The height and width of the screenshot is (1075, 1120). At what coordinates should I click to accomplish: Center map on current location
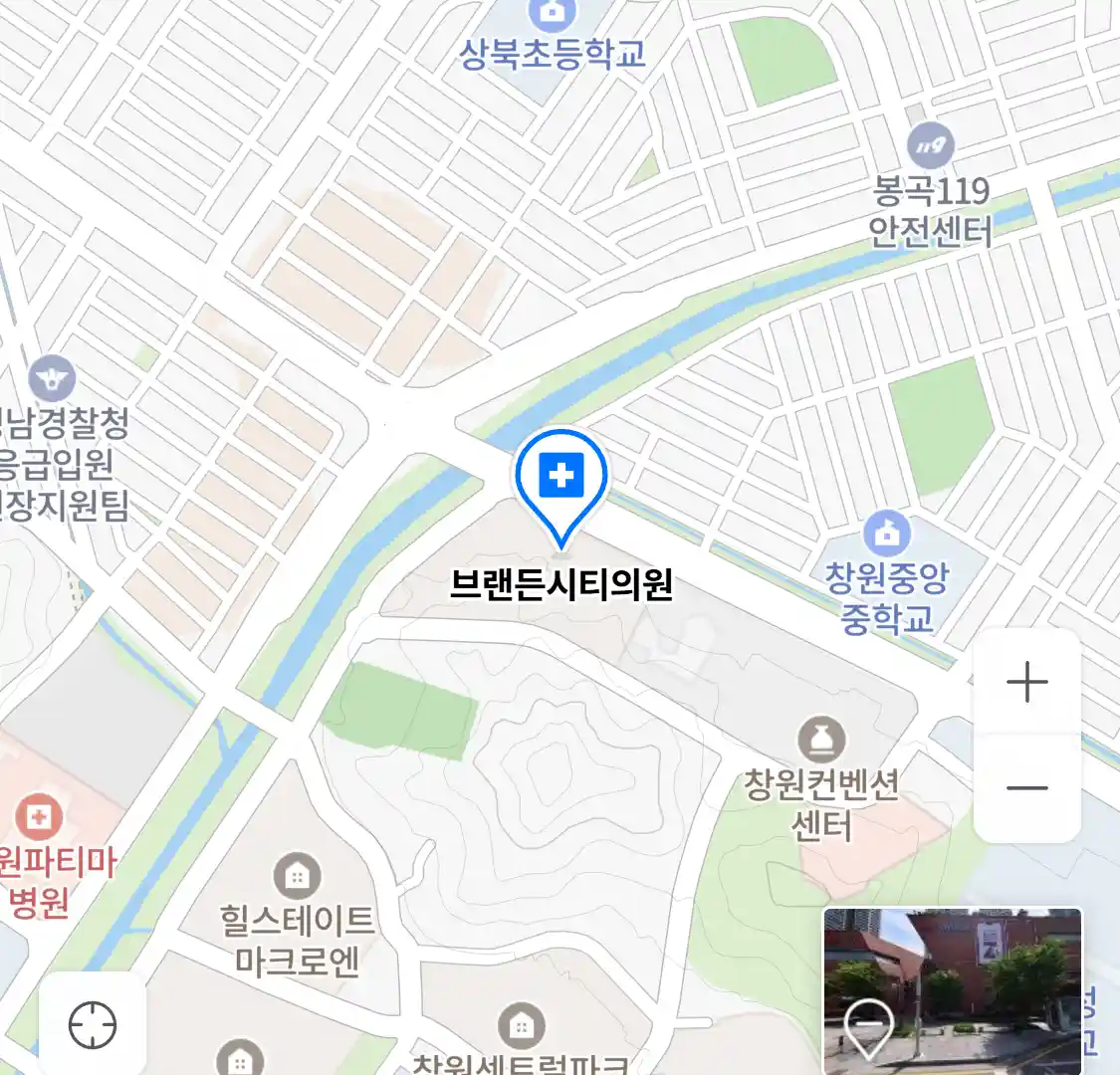click(93, 1024)
